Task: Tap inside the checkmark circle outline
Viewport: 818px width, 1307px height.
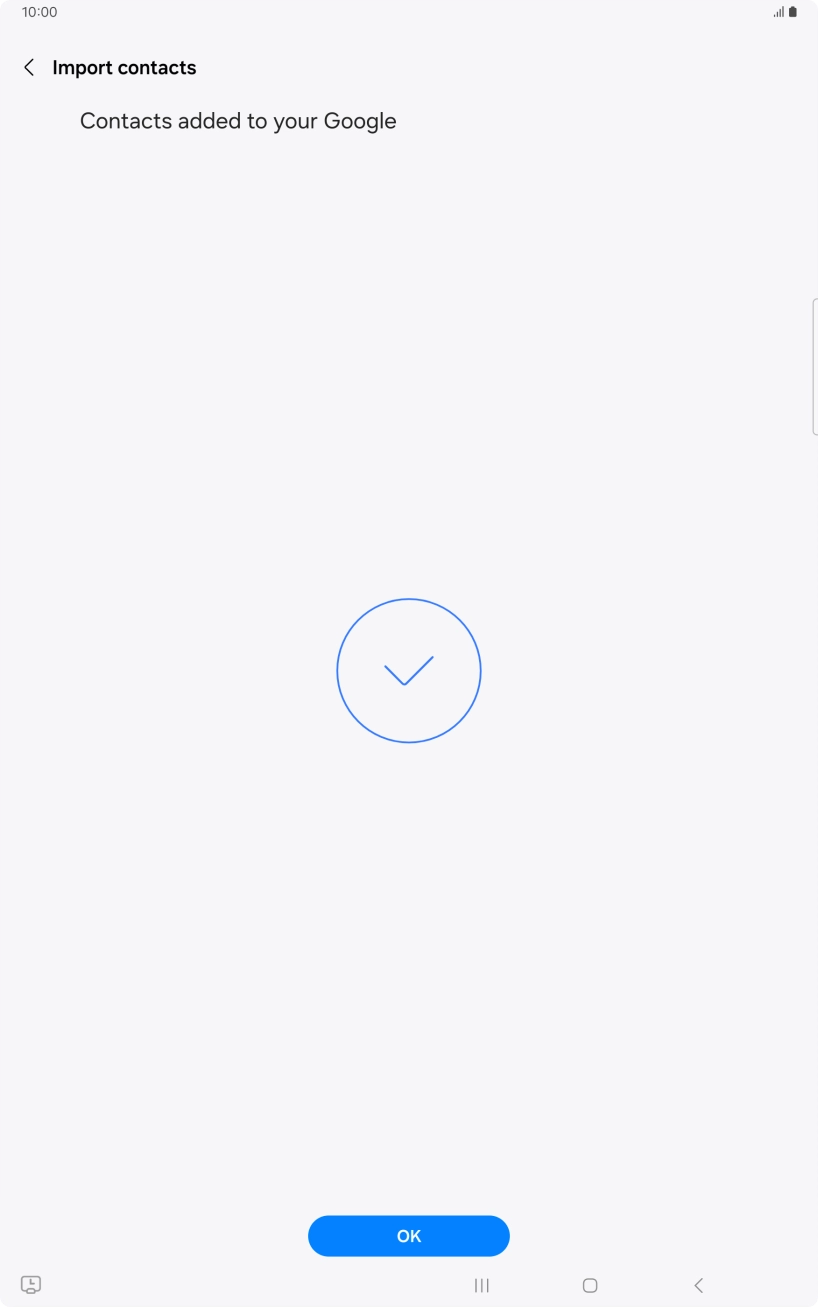Action: (409, 670)
